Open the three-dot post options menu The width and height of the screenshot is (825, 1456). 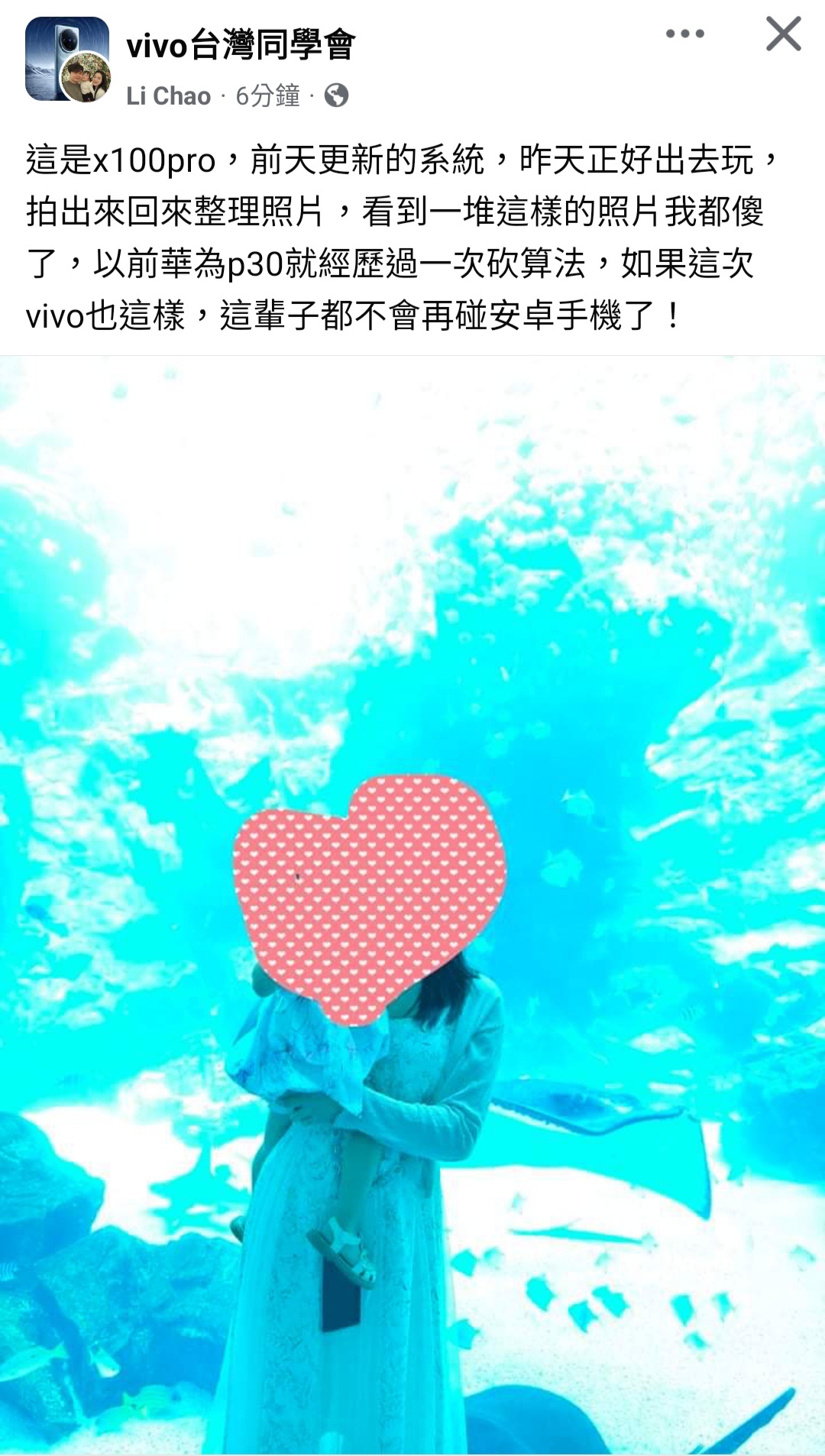(x=684, y=34)
